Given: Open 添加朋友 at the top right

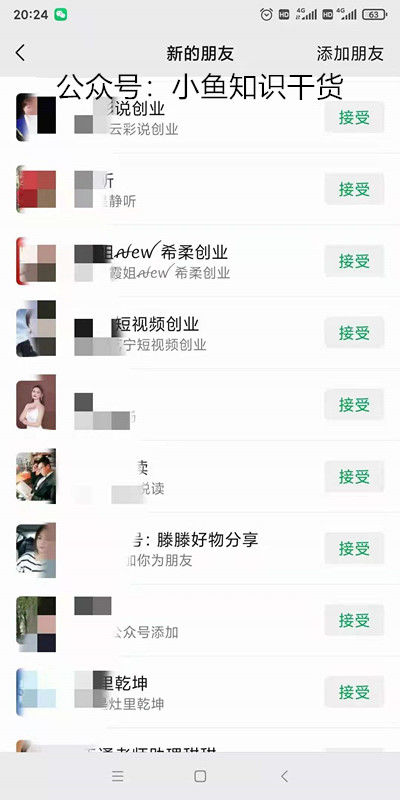Looking at the screenshot, I should (350, 54).
